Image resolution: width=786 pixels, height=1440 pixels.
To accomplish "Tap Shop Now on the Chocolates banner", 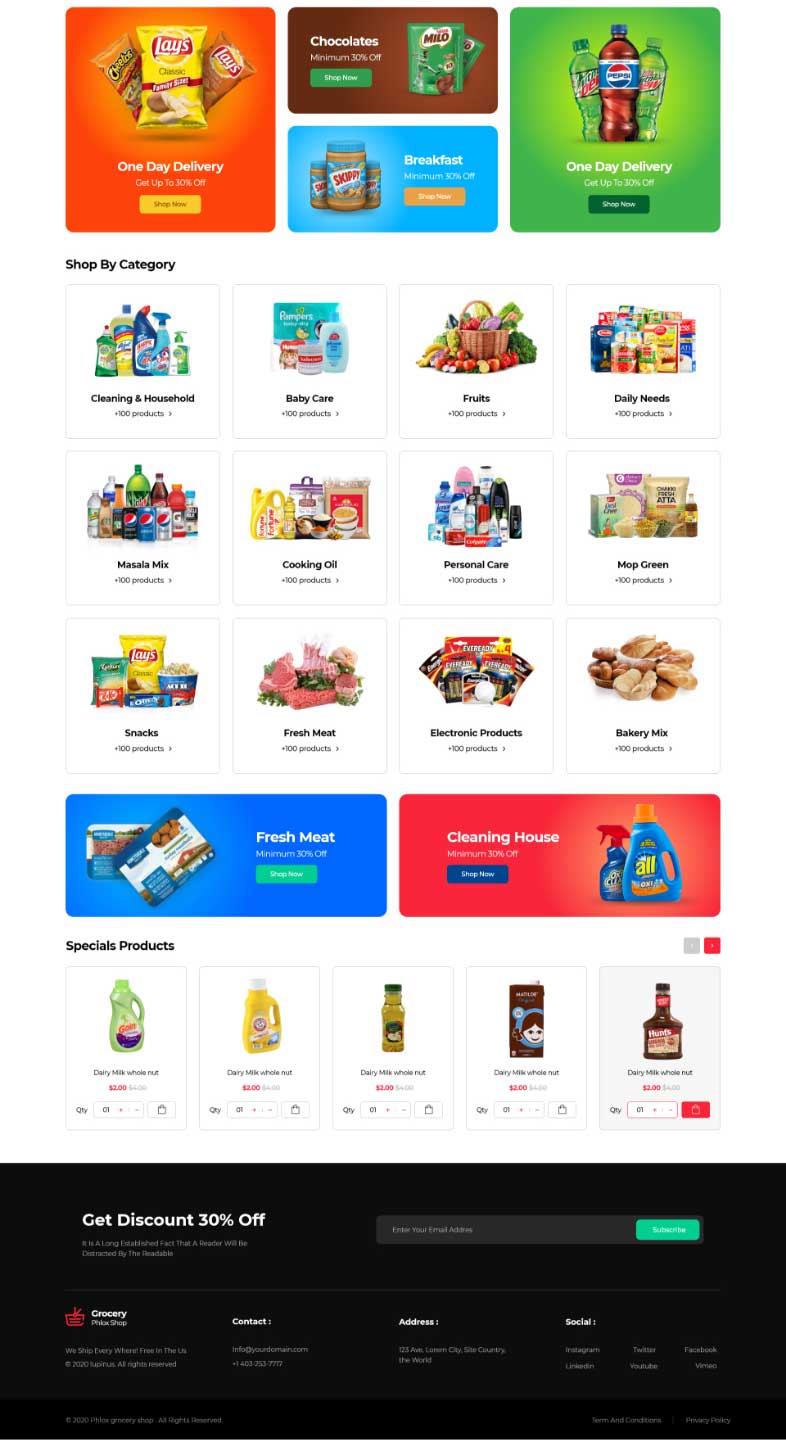I will point(340,77).
